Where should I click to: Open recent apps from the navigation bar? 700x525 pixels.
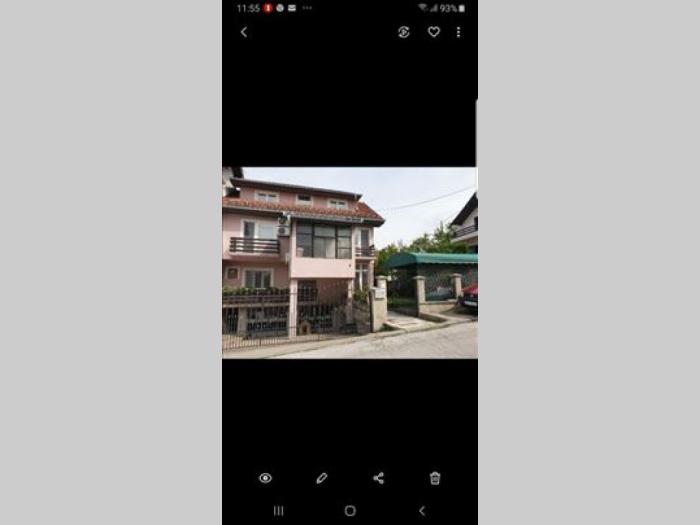[x=279, y=510]
